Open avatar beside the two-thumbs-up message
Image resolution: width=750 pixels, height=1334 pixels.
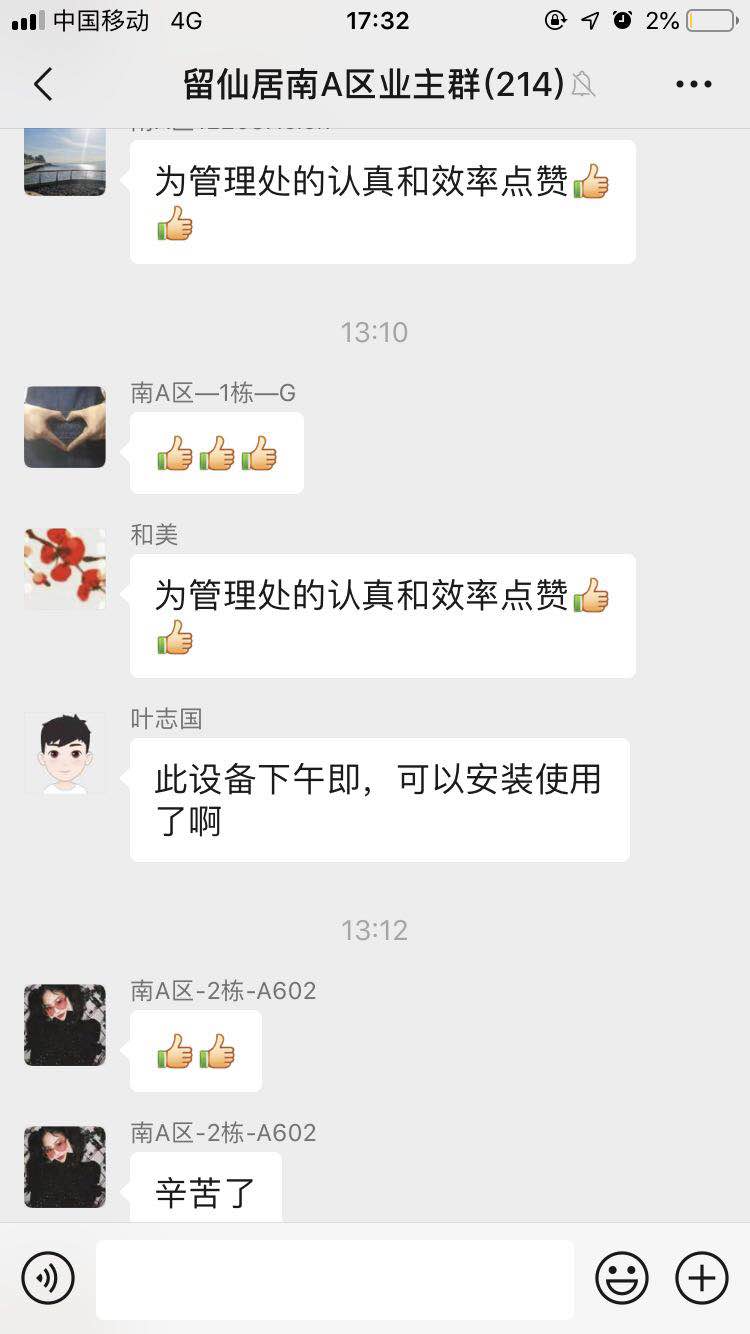(65, 1025)
